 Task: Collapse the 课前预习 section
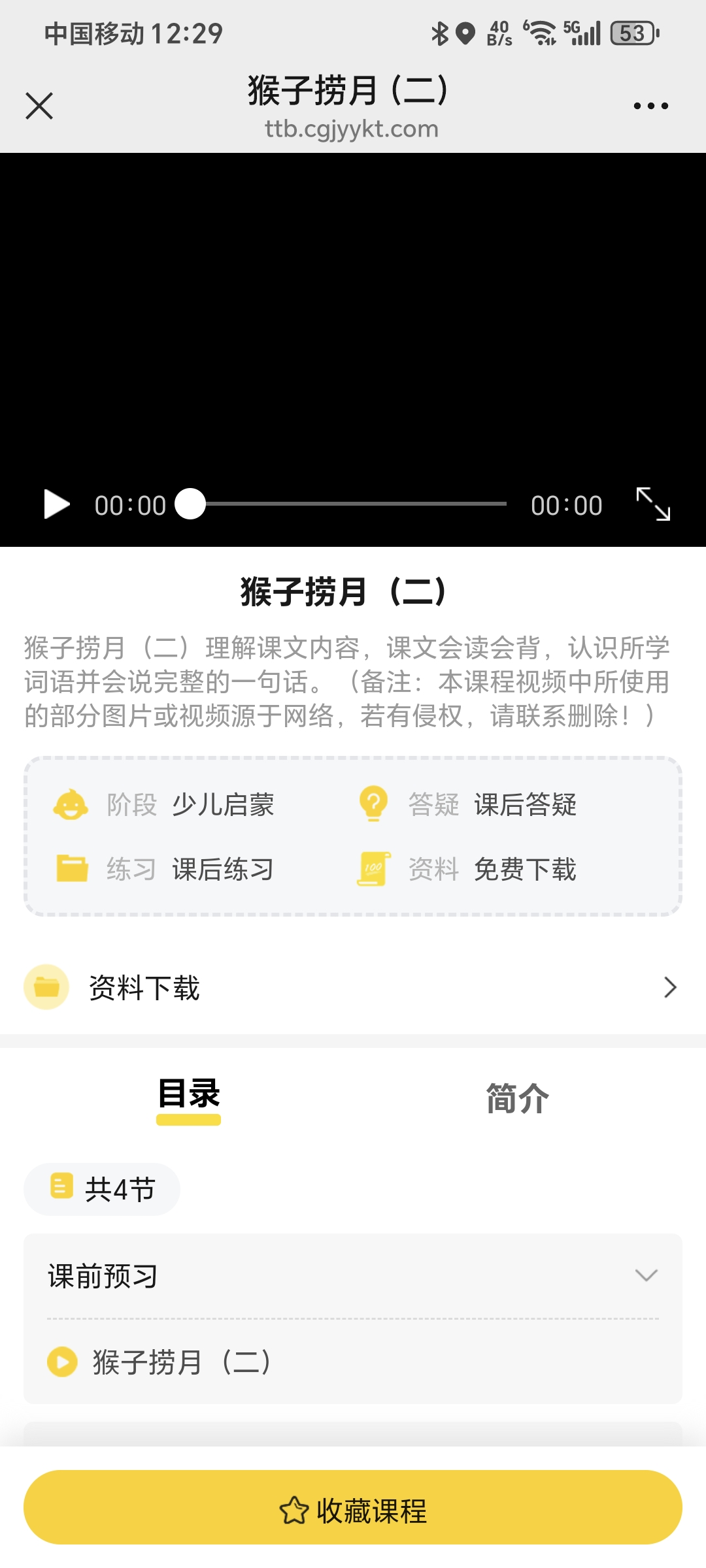tap(646, 1275)
